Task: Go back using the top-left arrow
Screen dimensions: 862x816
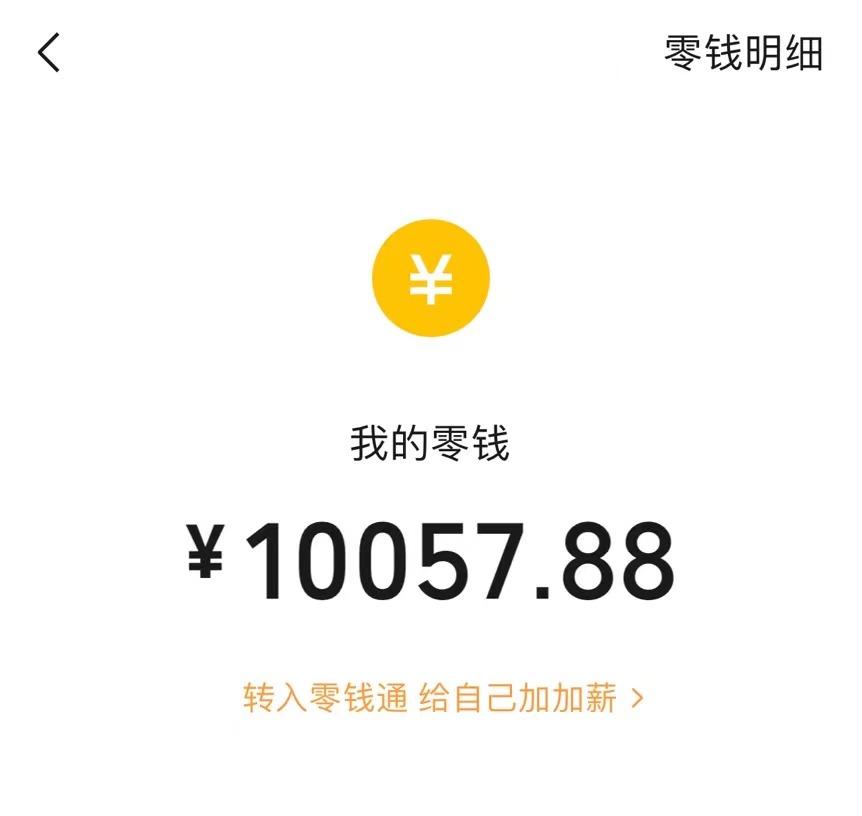Action: point(49,52)
